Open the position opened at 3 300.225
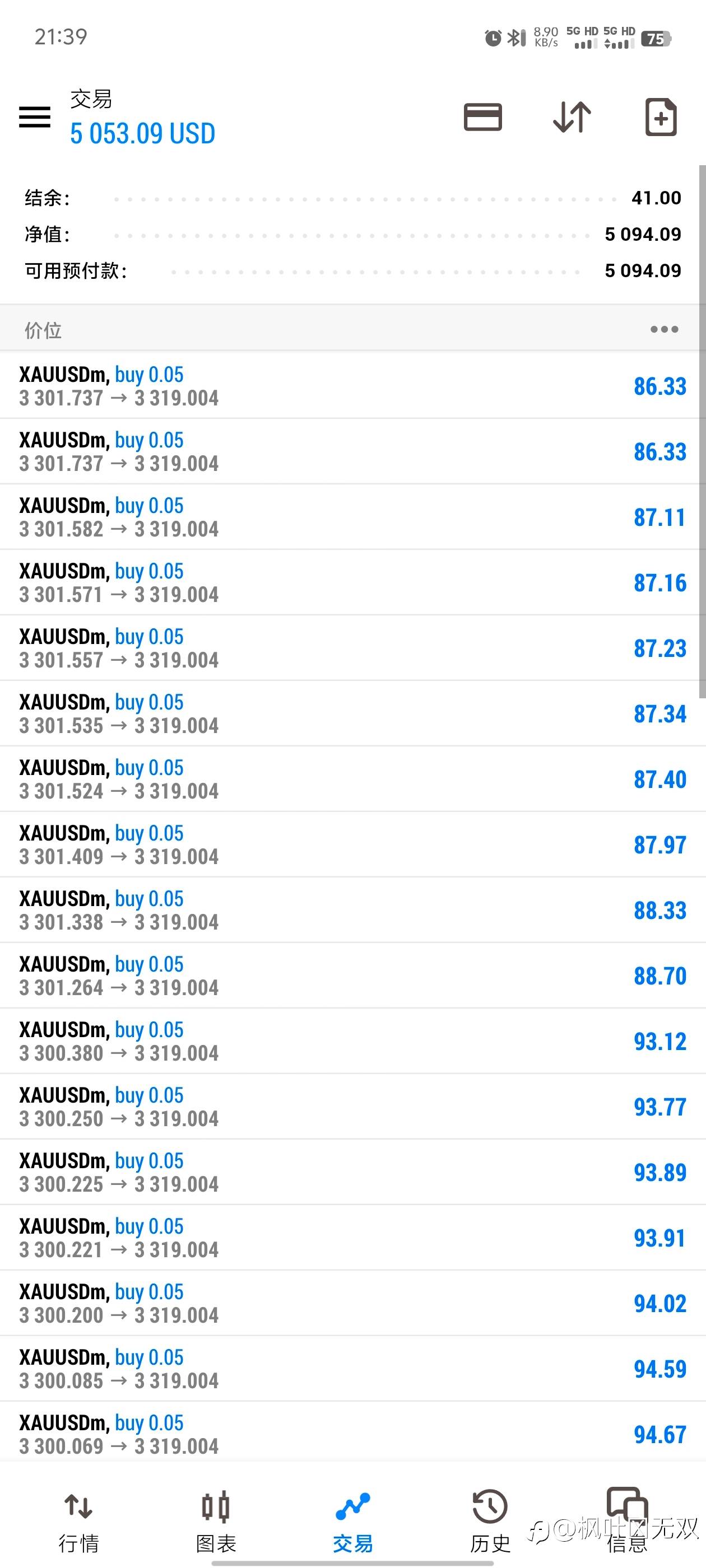This screenshot has width=706, height=1568. tap(352, 1172)
